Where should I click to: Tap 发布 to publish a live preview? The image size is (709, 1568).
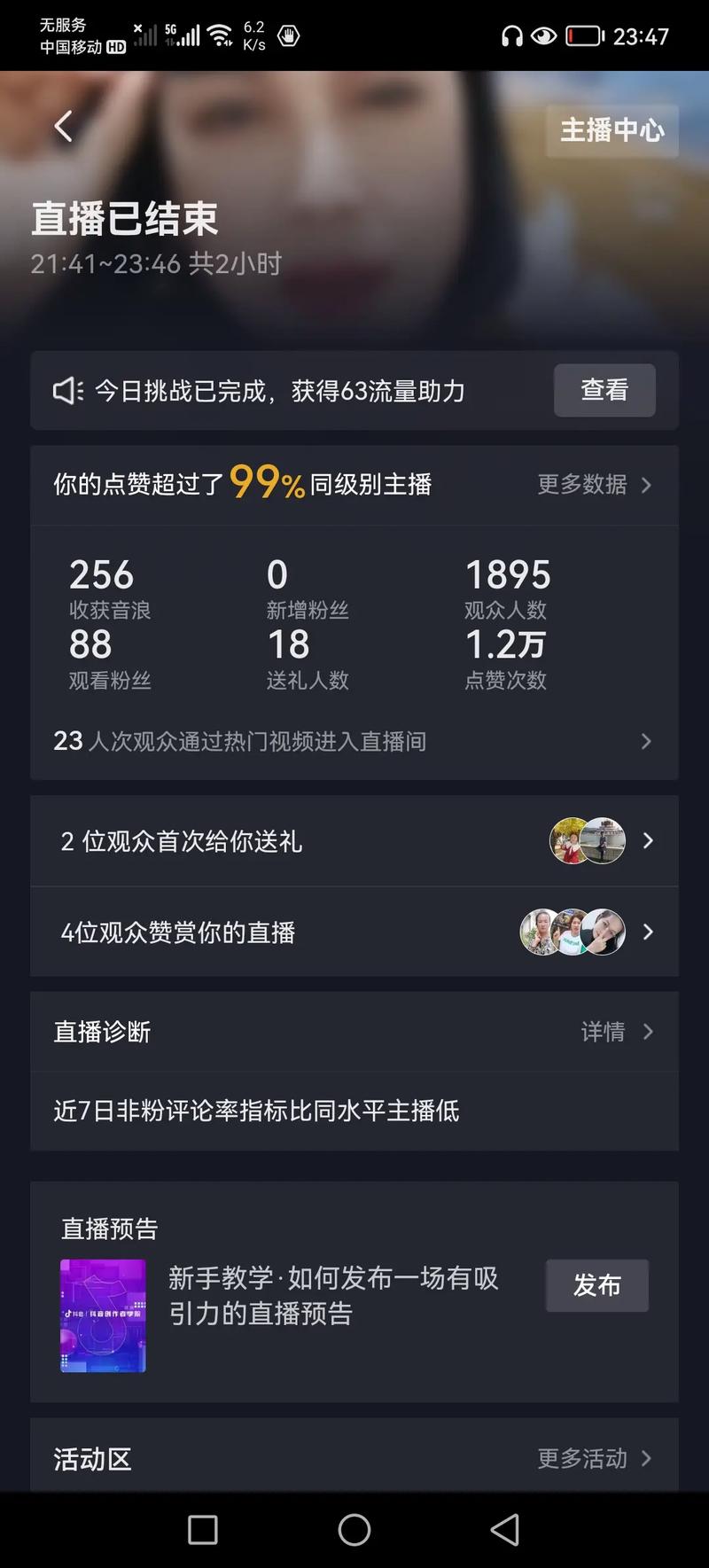596,1285
